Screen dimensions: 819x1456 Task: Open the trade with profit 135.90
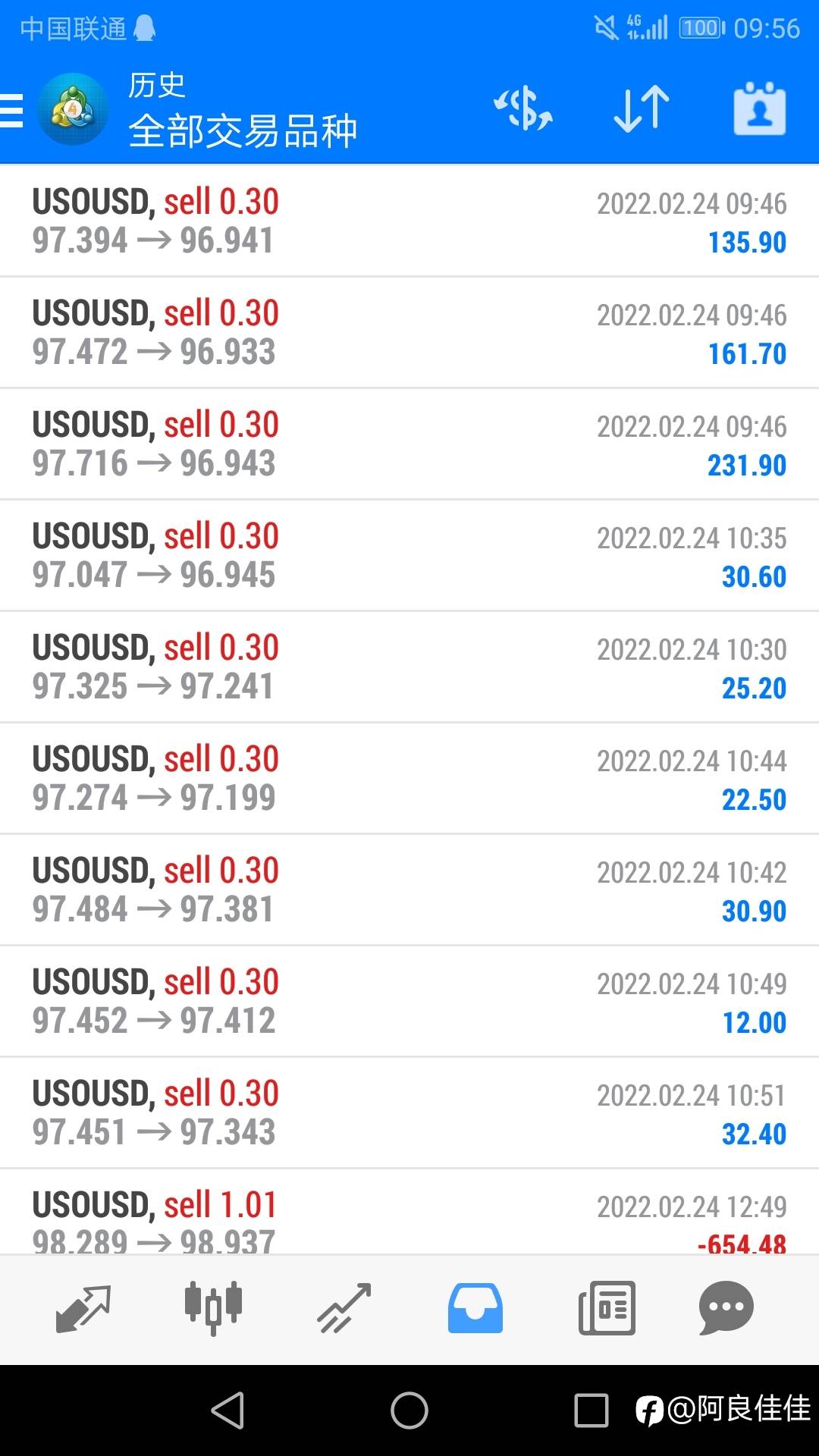pos(409,221)
